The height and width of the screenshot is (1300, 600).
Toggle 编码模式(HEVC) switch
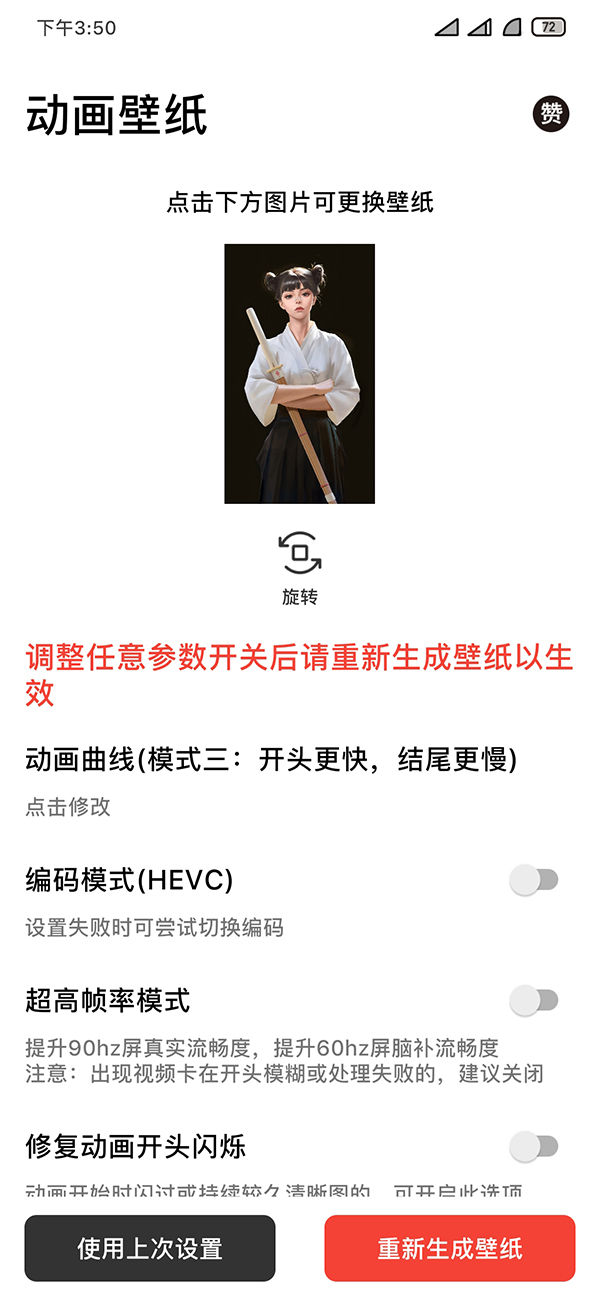pyautogui.click(x=534, y=881)
